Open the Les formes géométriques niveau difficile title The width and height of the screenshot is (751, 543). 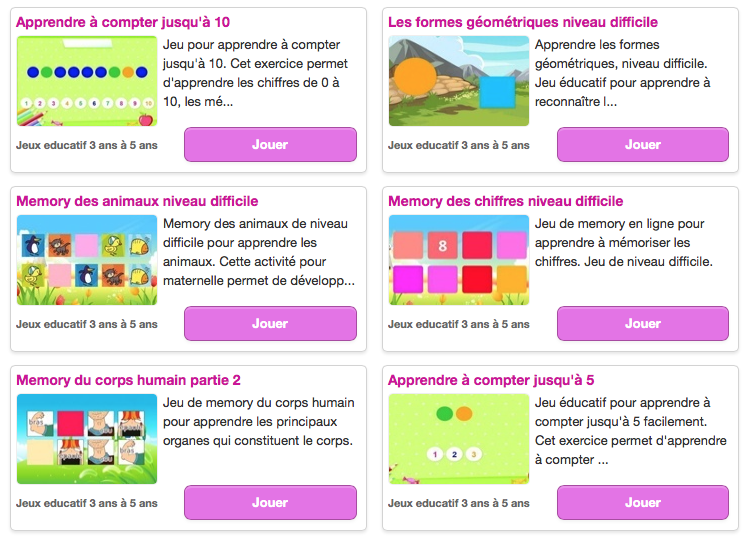tap(522, 22)
